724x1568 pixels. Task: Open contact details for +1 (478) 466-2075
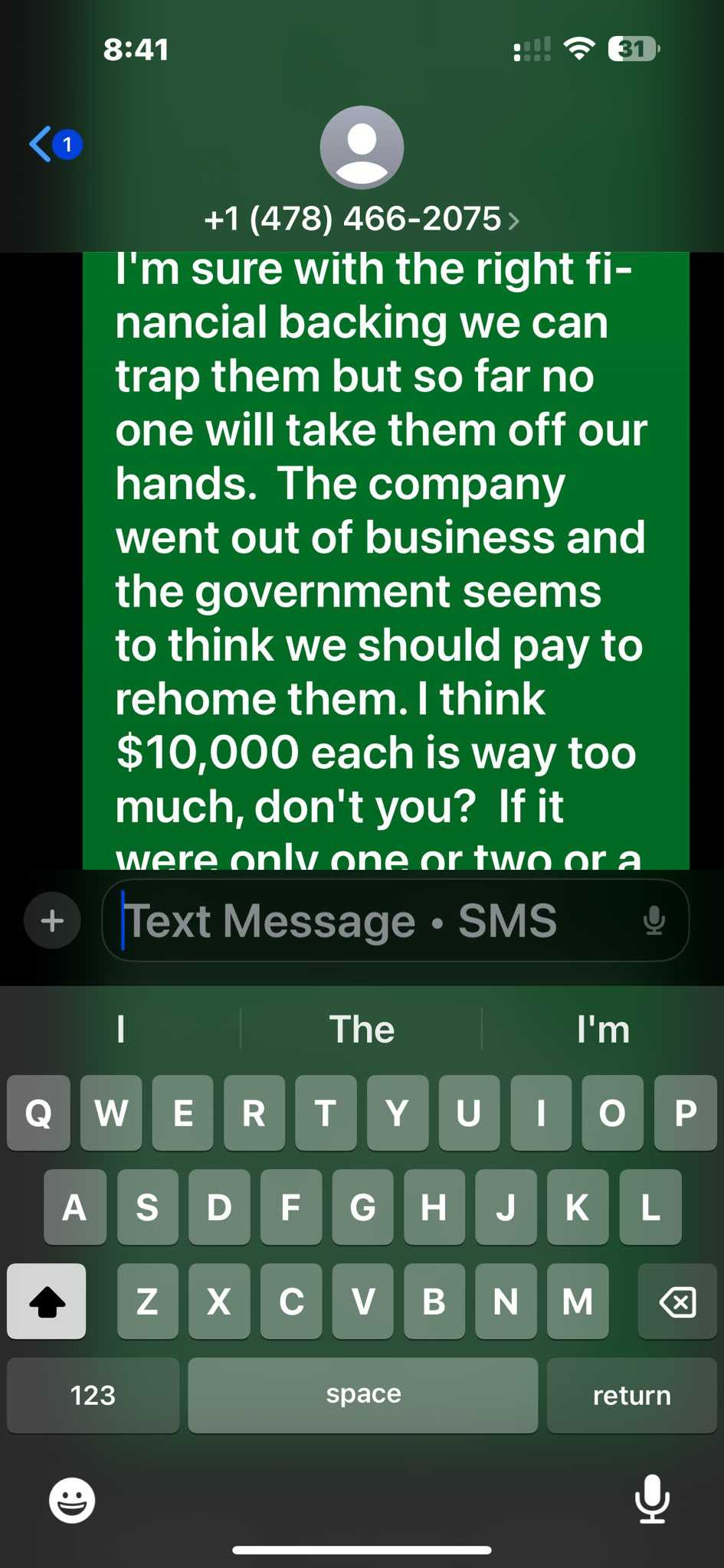tap(362, 219)
